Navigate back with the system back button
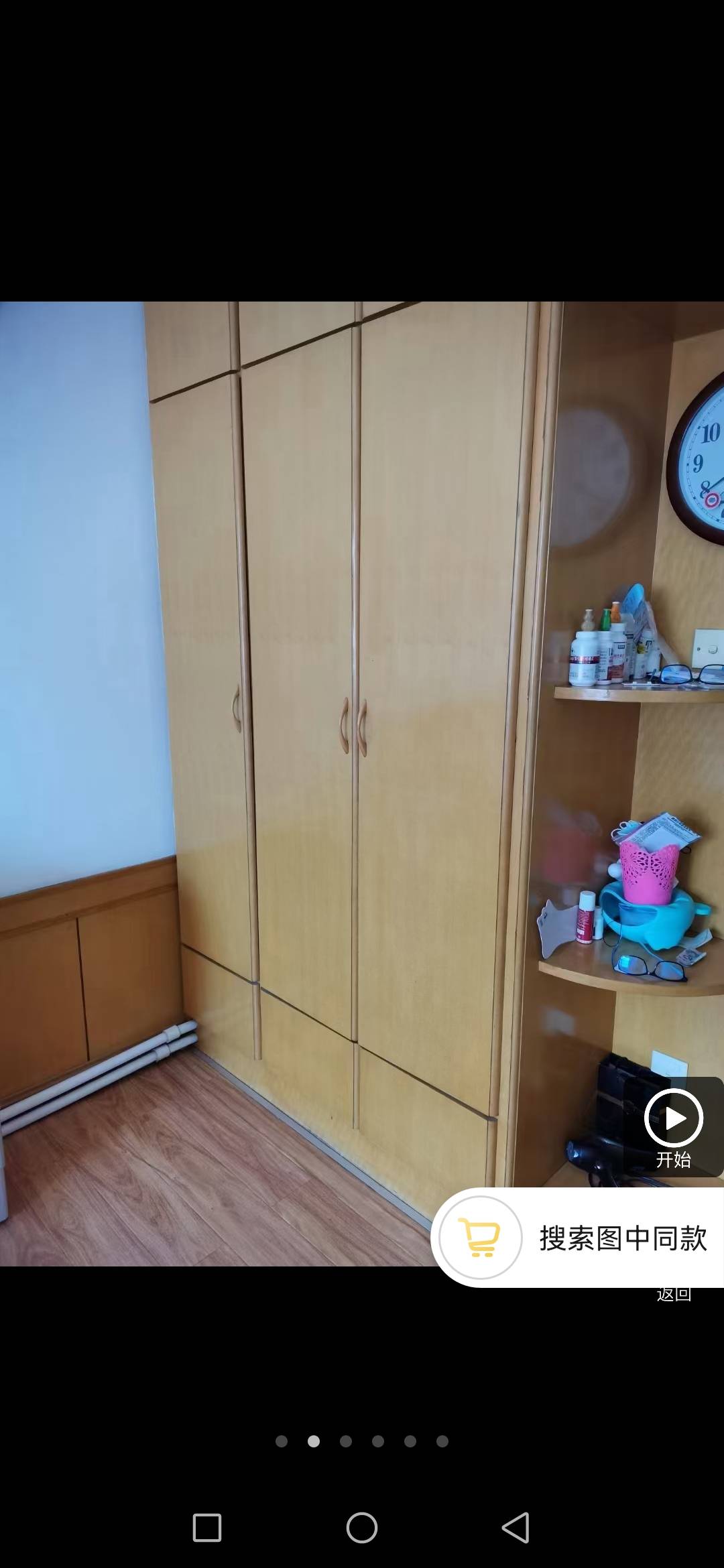 tap(516, 1528)
